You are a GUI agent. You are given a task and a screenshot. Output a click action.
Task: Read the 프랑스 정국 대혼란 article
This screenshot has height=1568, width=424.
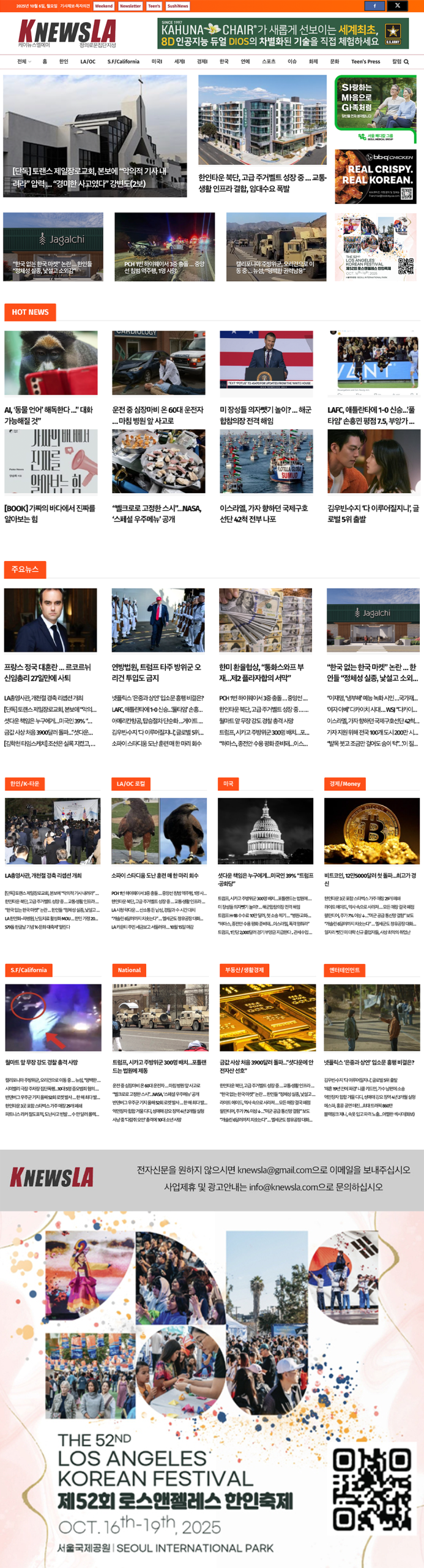point(47,672)
